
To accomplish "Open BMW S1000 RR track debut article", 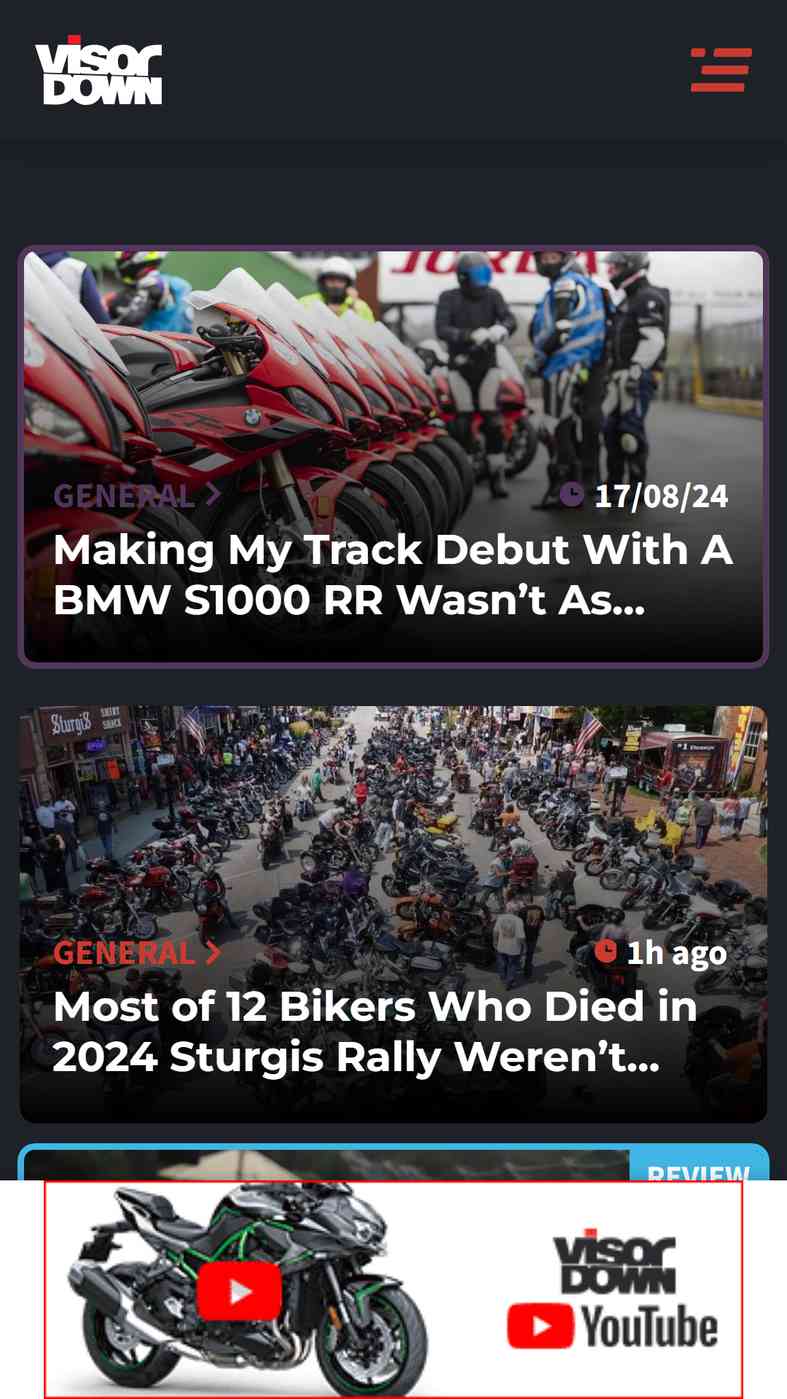I will (392, 576).
